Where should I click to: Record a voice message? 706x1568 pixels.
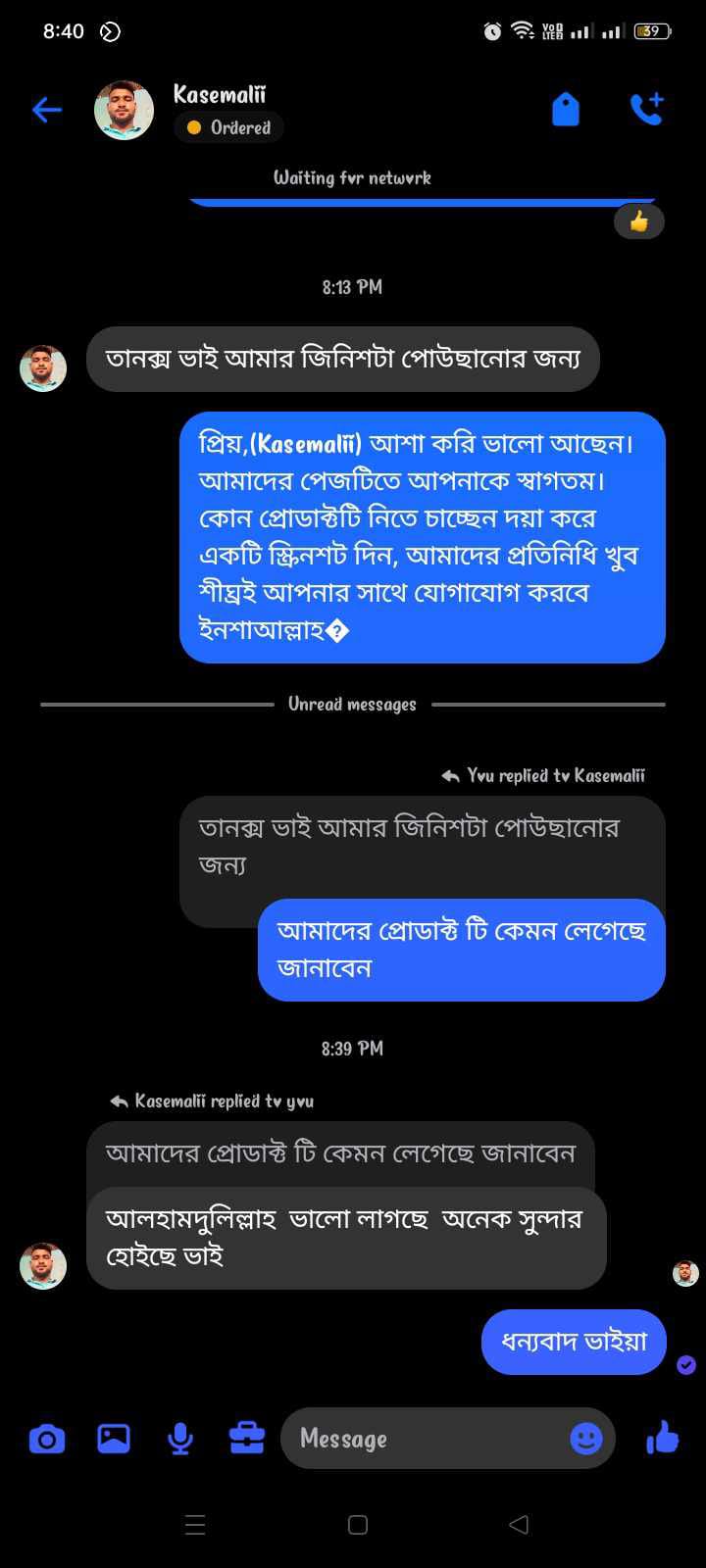point(180,1439)
